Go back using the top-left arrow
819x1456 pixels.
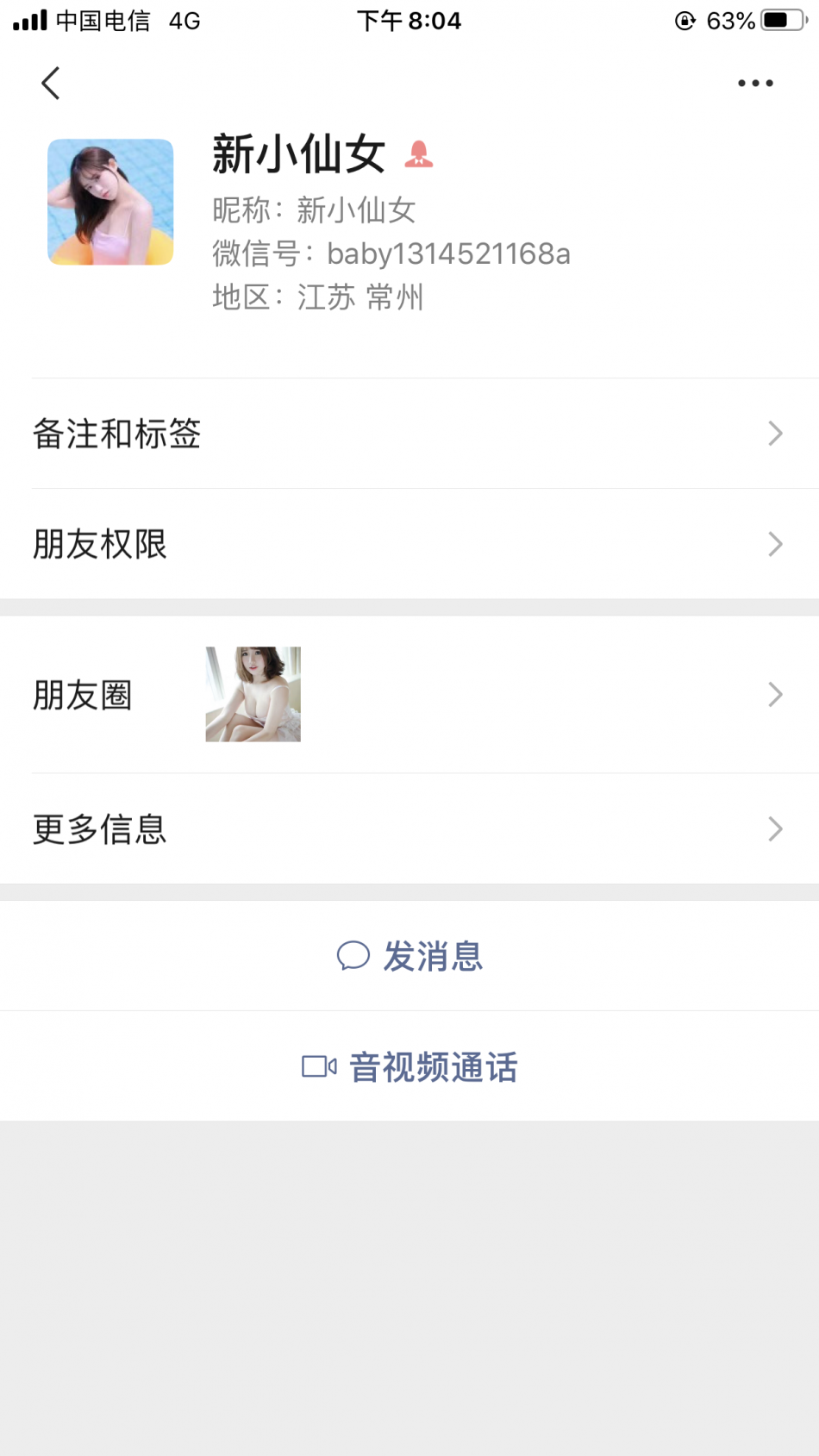(x=51, y=84)
